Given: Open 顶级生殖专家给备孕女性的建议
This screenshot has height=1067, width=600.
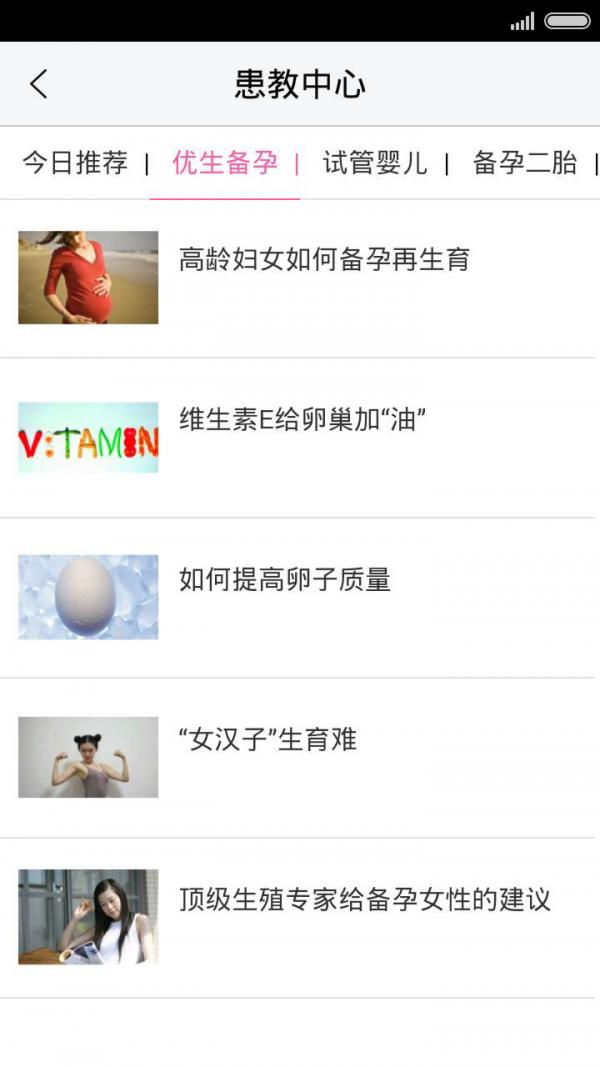Looking at the screenshot, I should 365,900.
